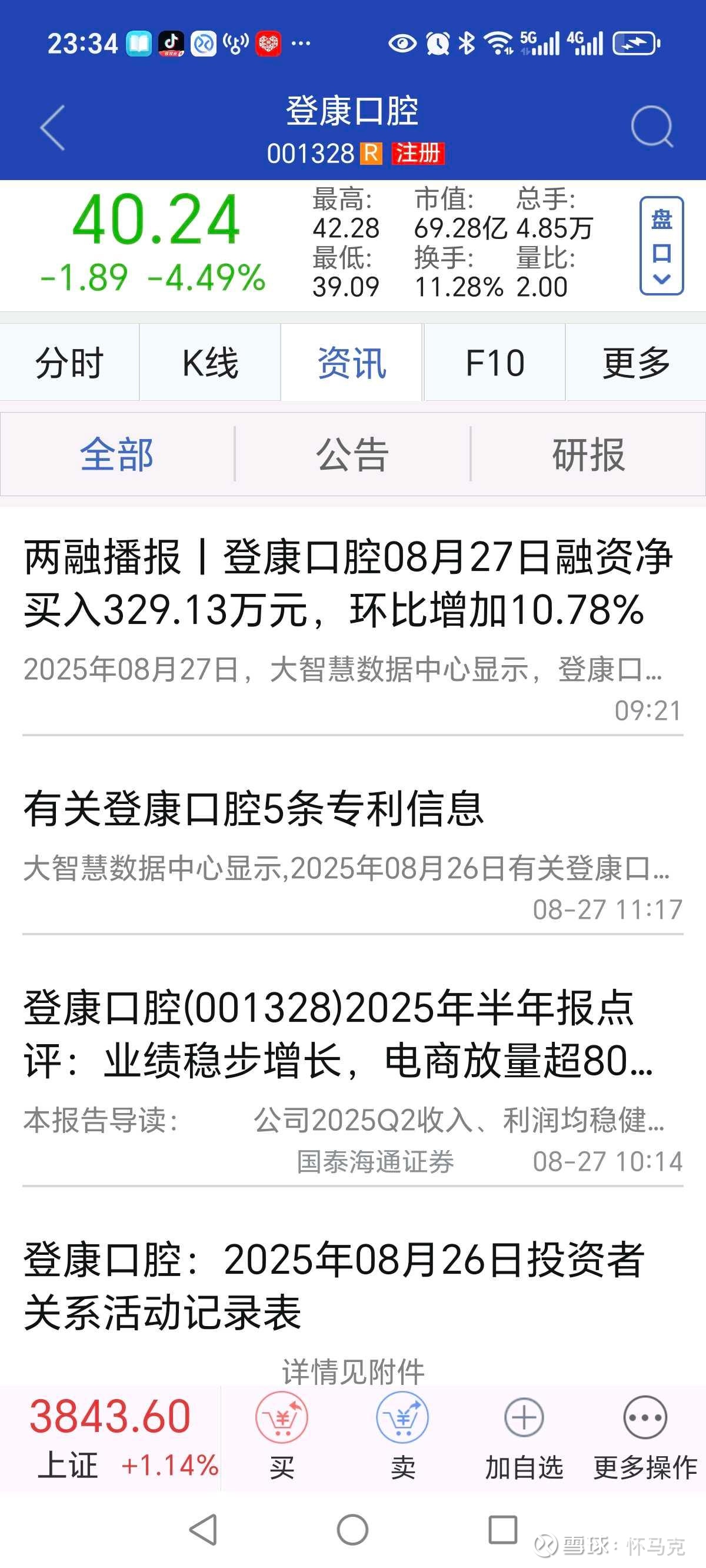Open the 08月26日投资者关系活动记录表 announcement
Image resolution: width=706 pixels, height=1568 pixels.
tap(334, 1284)
